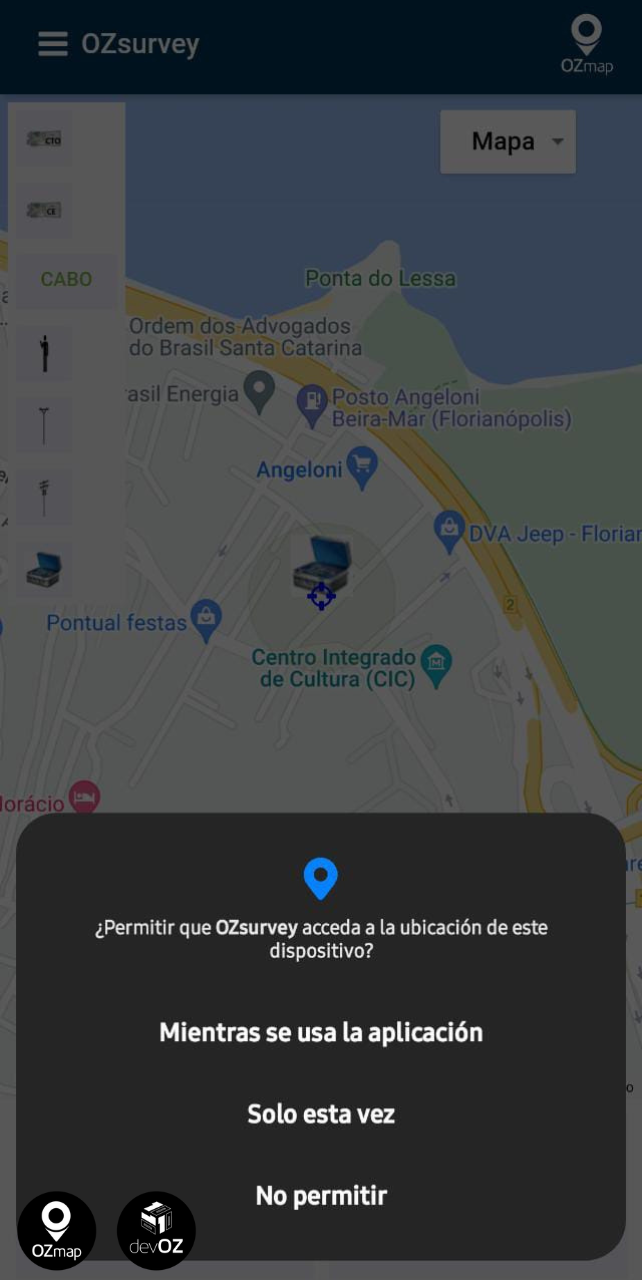Select the open blue box tool
The image size is (642, 1280).
44,570
